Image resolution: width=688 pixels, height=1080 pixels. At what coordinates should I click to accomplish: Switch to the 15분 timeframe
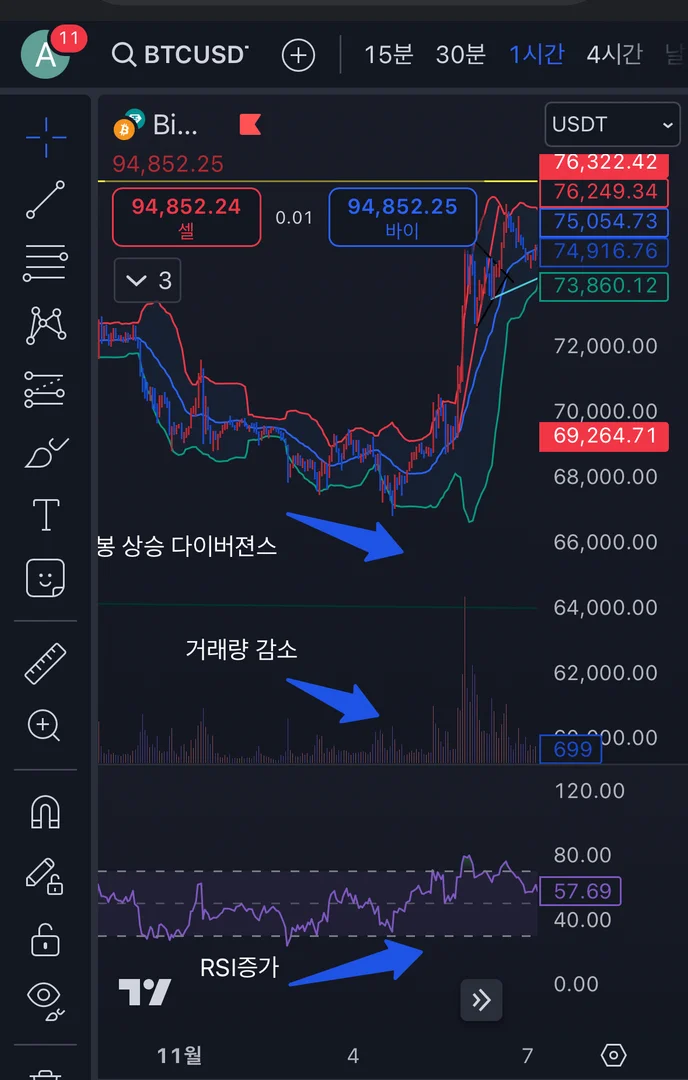pos(388,54)
